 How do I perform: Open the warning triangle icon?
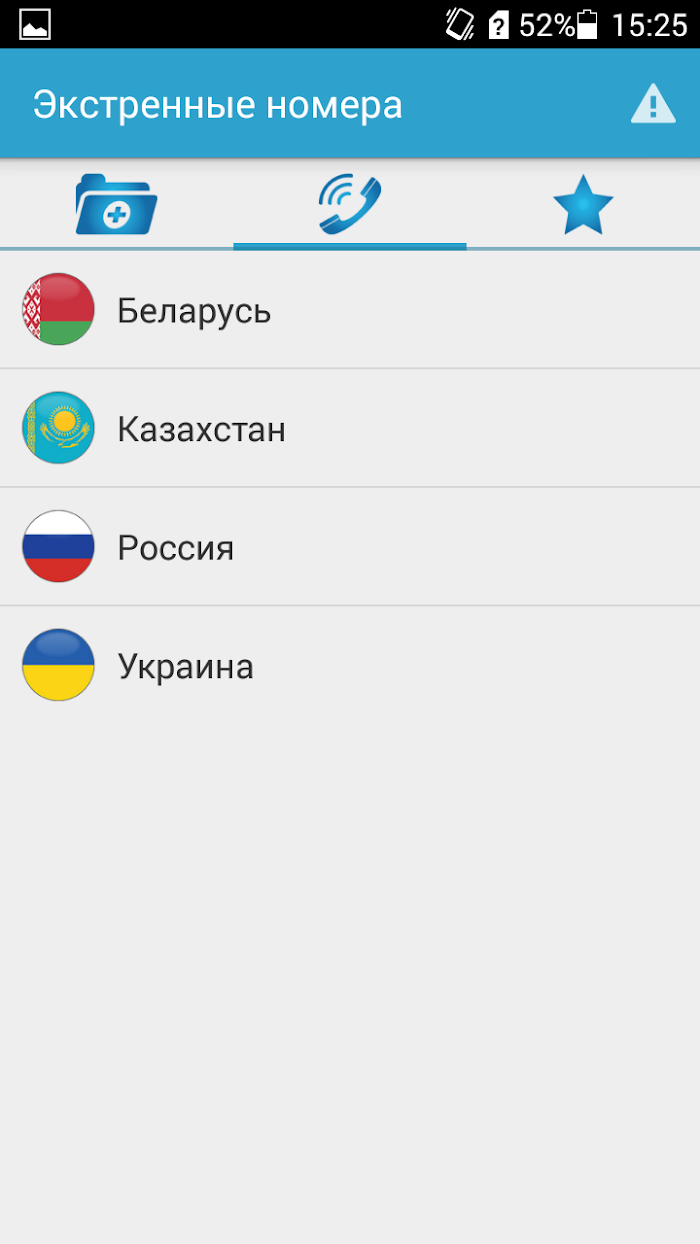point(653,104)
